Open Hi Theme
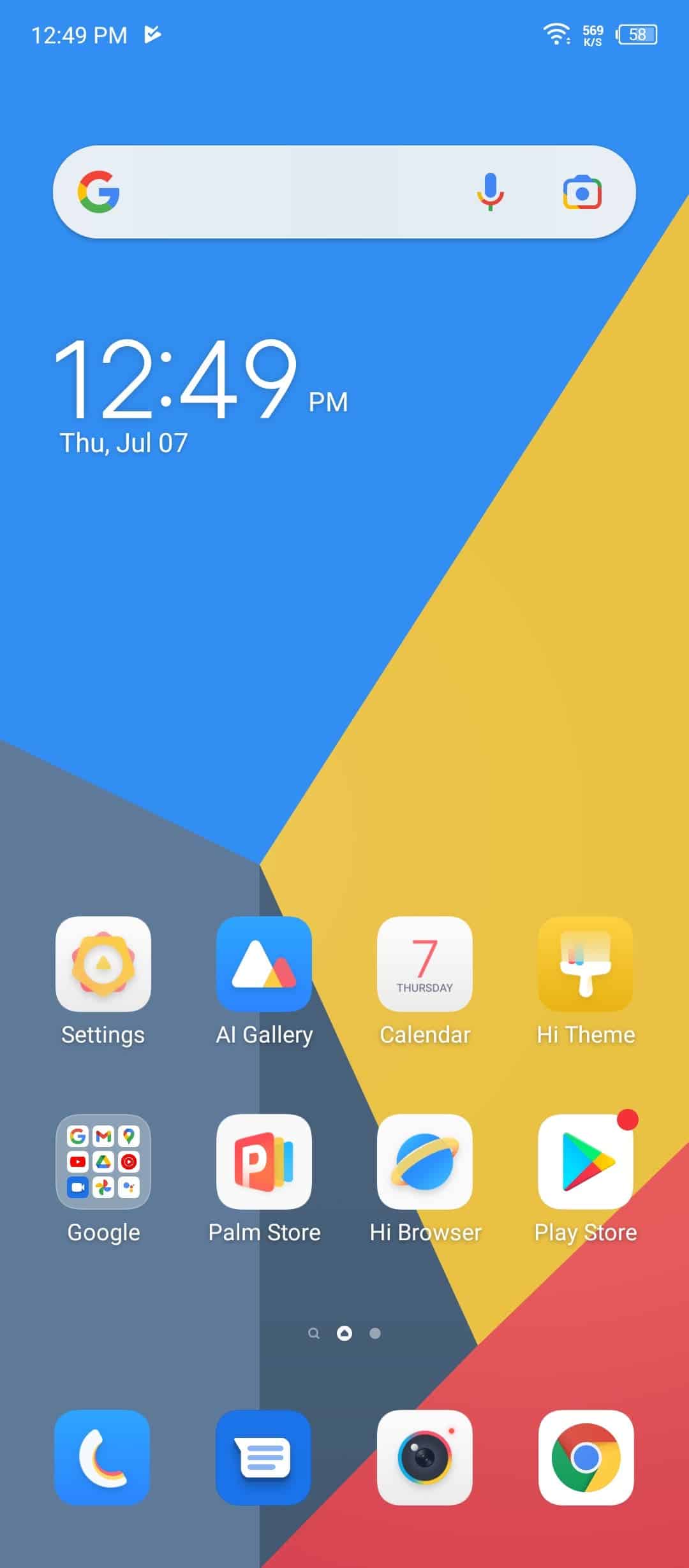 [x=586, y=964]
